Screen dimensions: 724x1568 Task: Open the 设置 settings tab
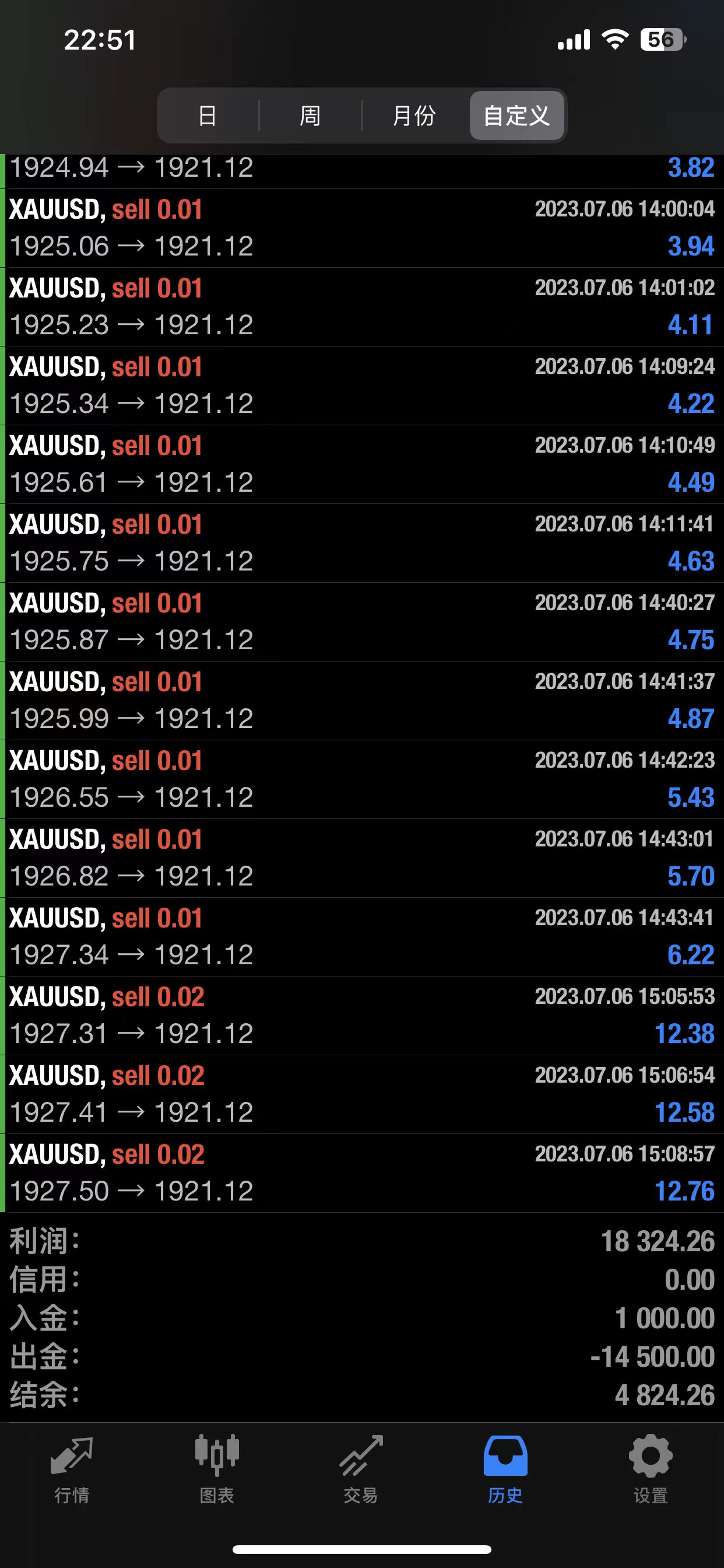[x=651, y=1468]
